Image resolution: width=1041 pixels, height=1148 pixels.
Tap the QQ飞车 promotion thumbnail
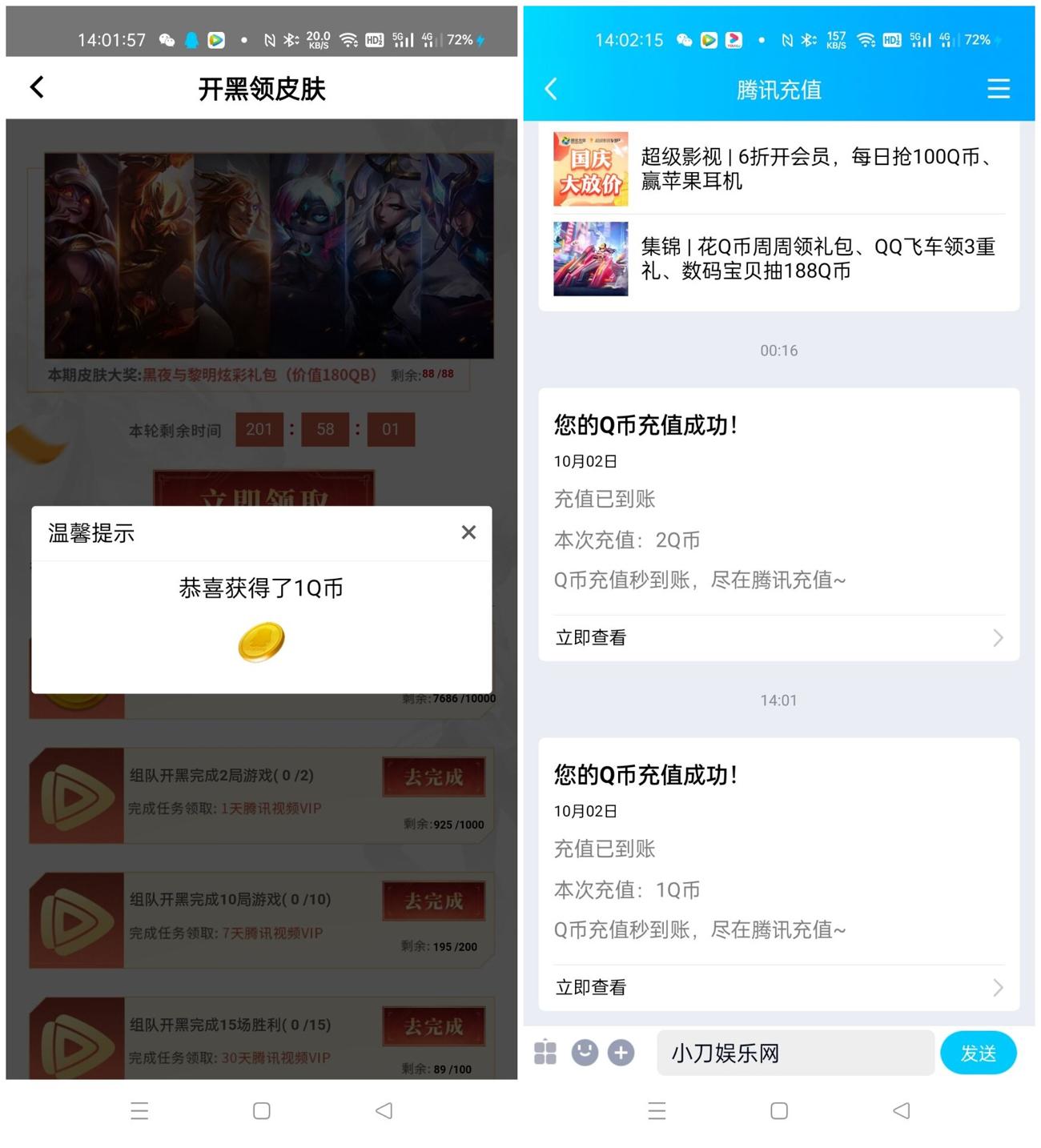pos(591,259)
